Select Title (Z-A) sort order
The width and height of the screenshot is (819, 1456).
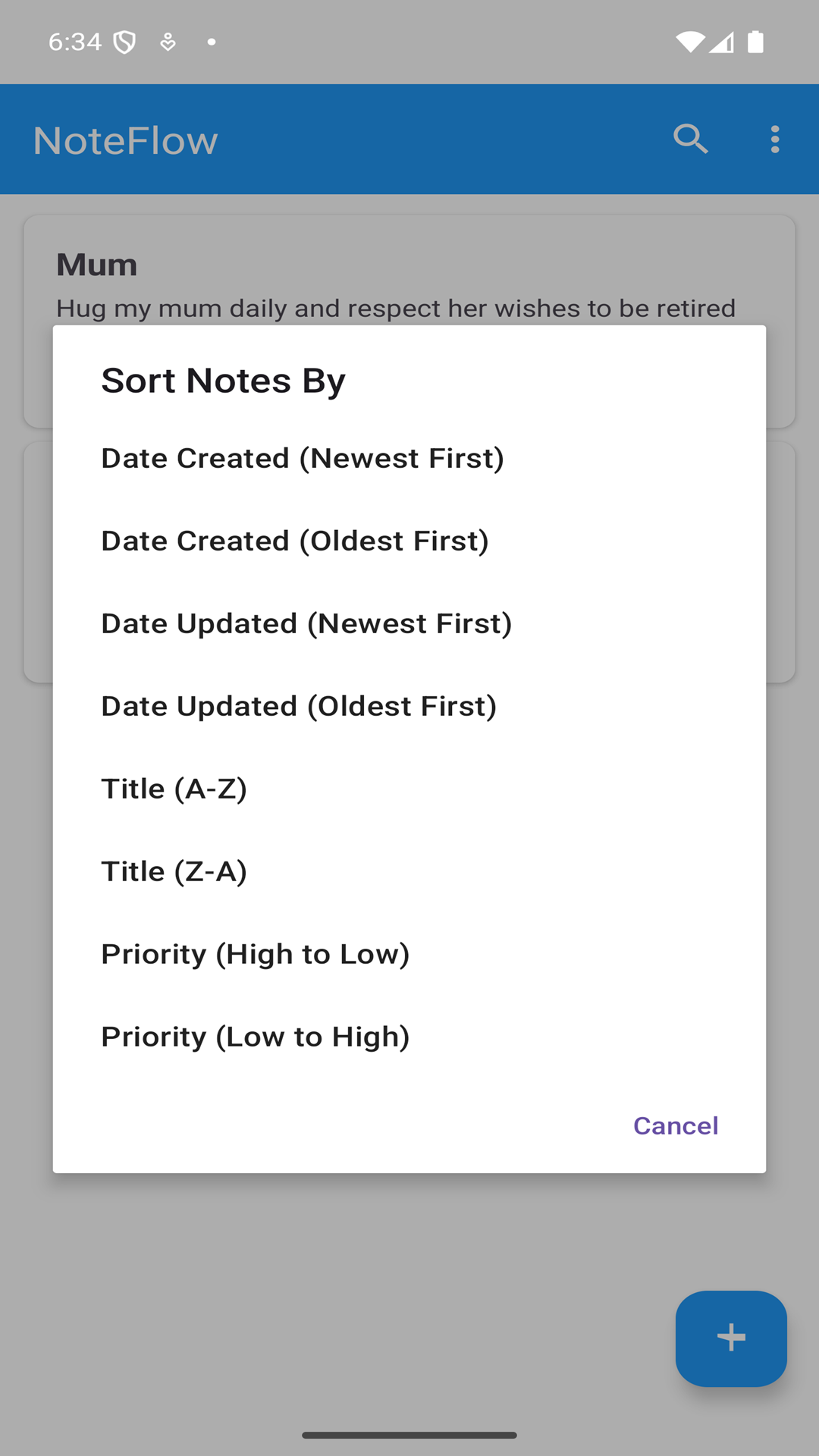[x=174, y=871]
